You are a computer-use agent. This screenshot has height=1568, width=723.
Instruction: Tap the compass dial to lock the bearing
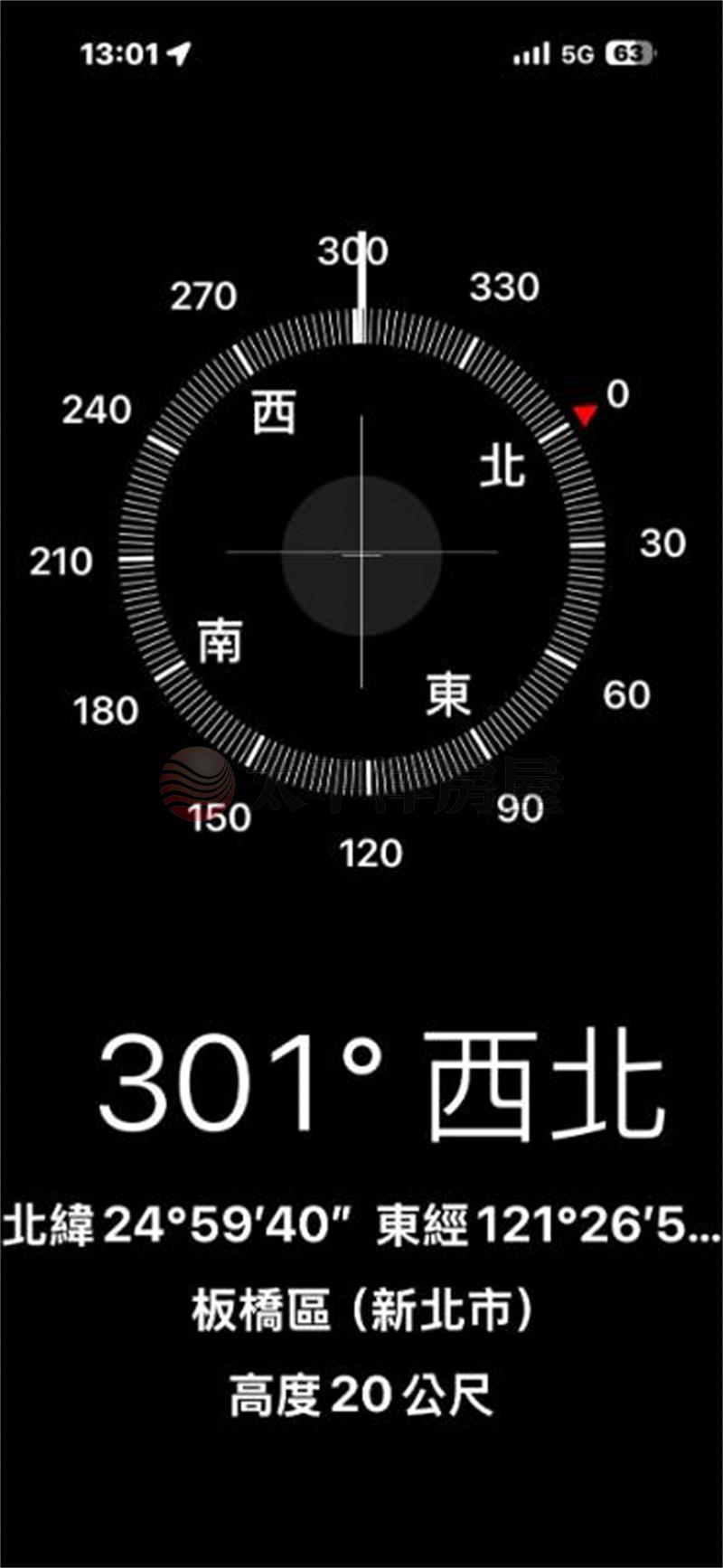361,553
